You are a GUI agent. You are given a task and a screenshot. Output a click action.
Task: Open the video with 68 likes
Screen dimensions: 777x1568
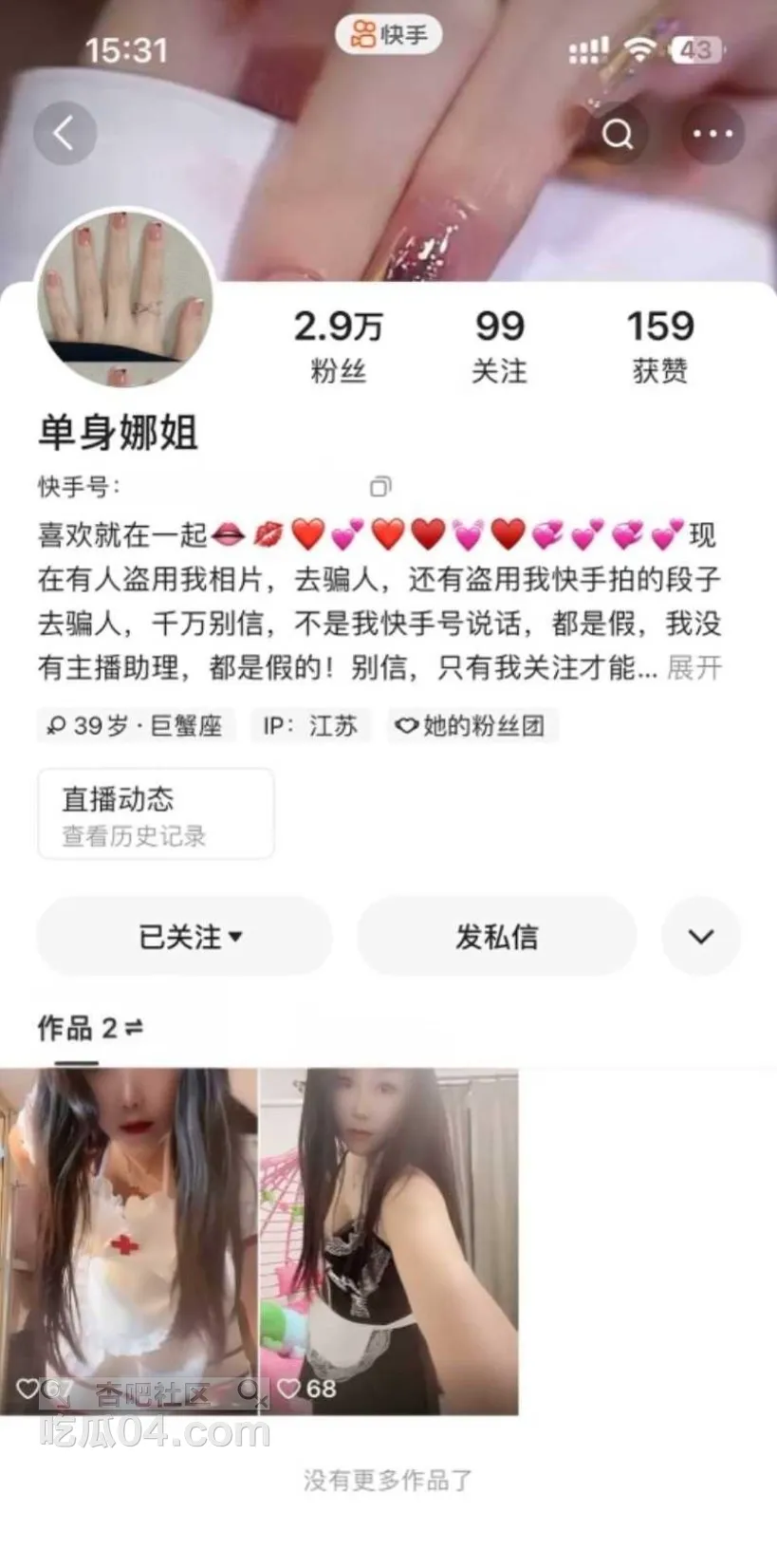point(389,1241)
